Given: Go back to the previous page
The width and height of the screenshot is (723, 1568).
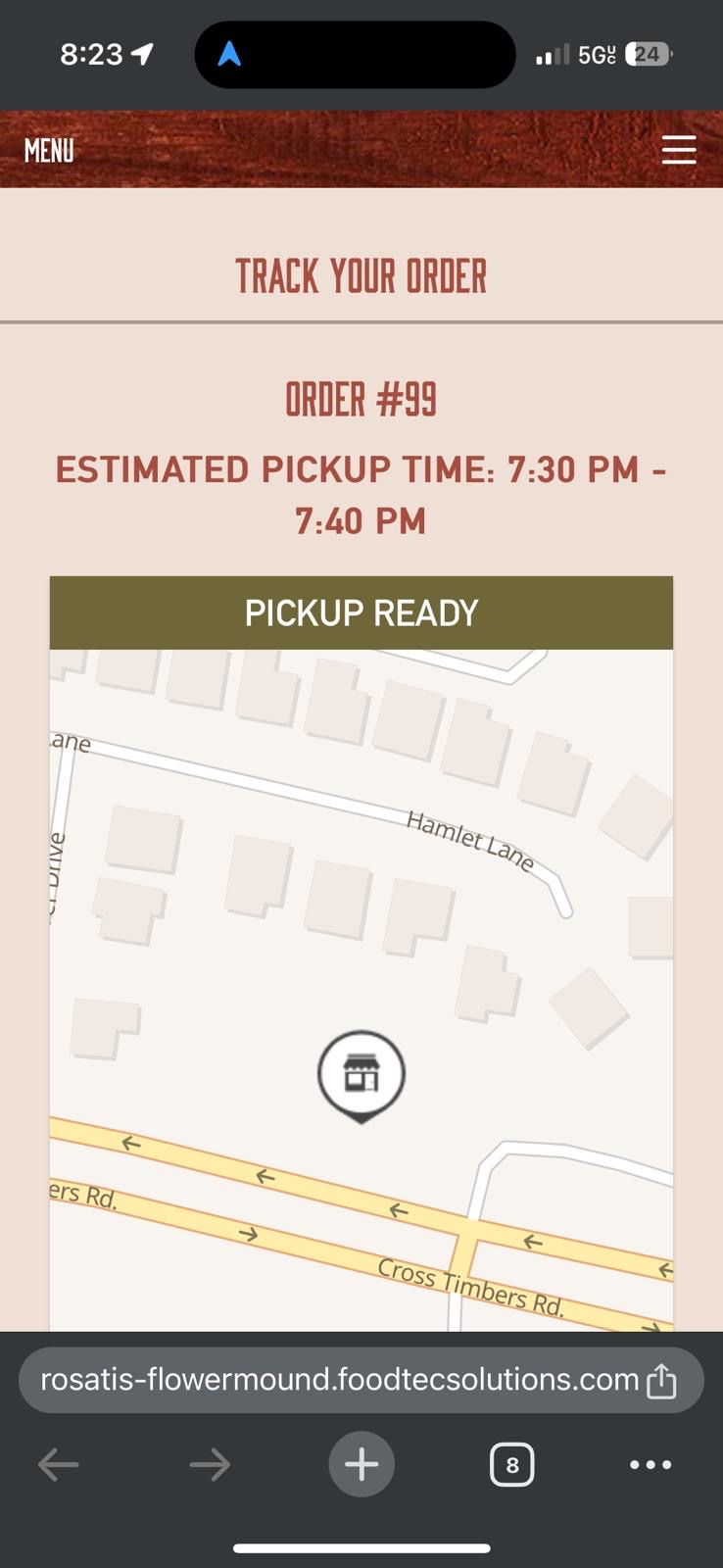Looking at the screenshot, I should (x=58, y=1465).
